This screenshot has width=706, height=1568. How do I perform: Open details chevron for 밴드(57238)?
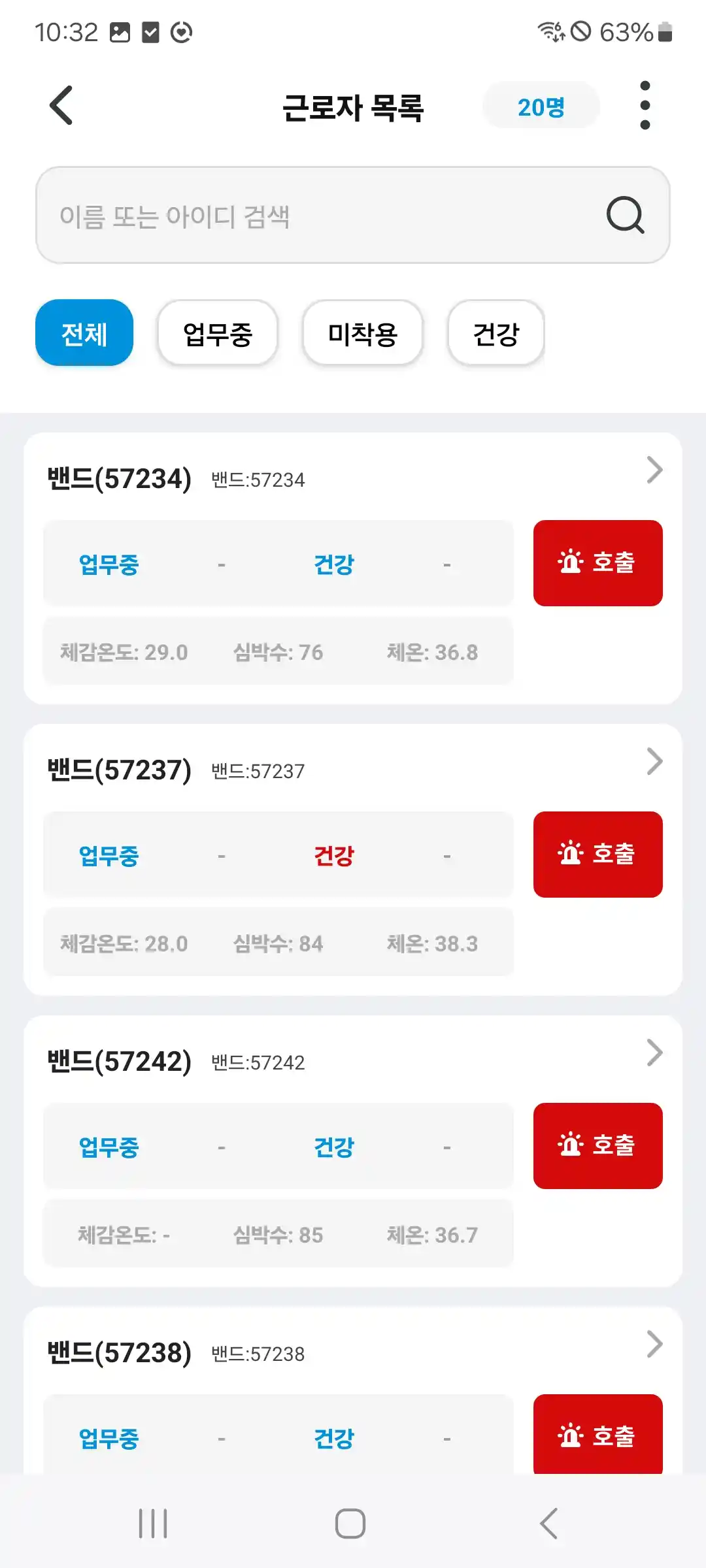(654, 1345)
